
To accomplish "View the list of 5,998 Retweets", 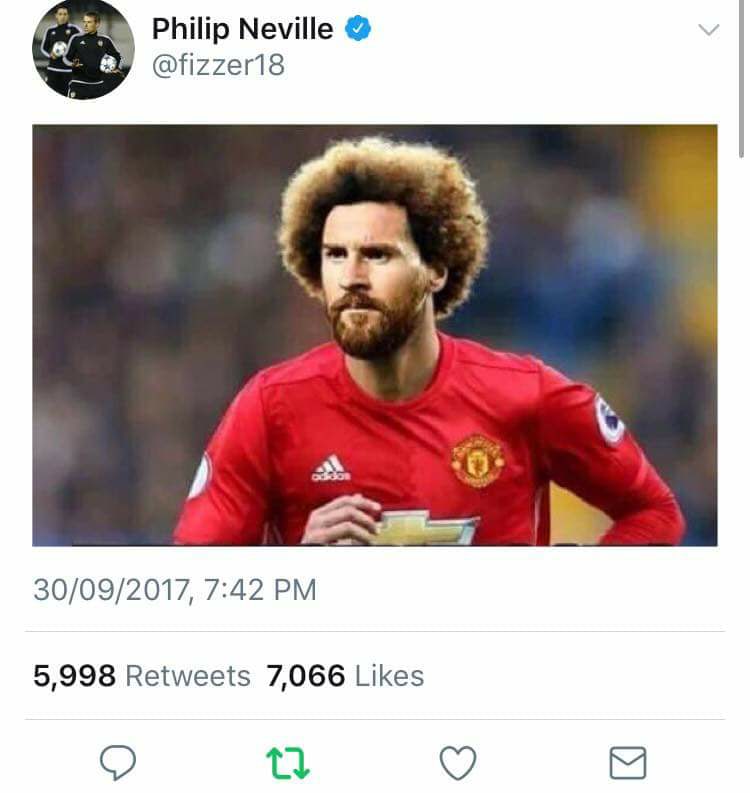I will pos(141,676).
